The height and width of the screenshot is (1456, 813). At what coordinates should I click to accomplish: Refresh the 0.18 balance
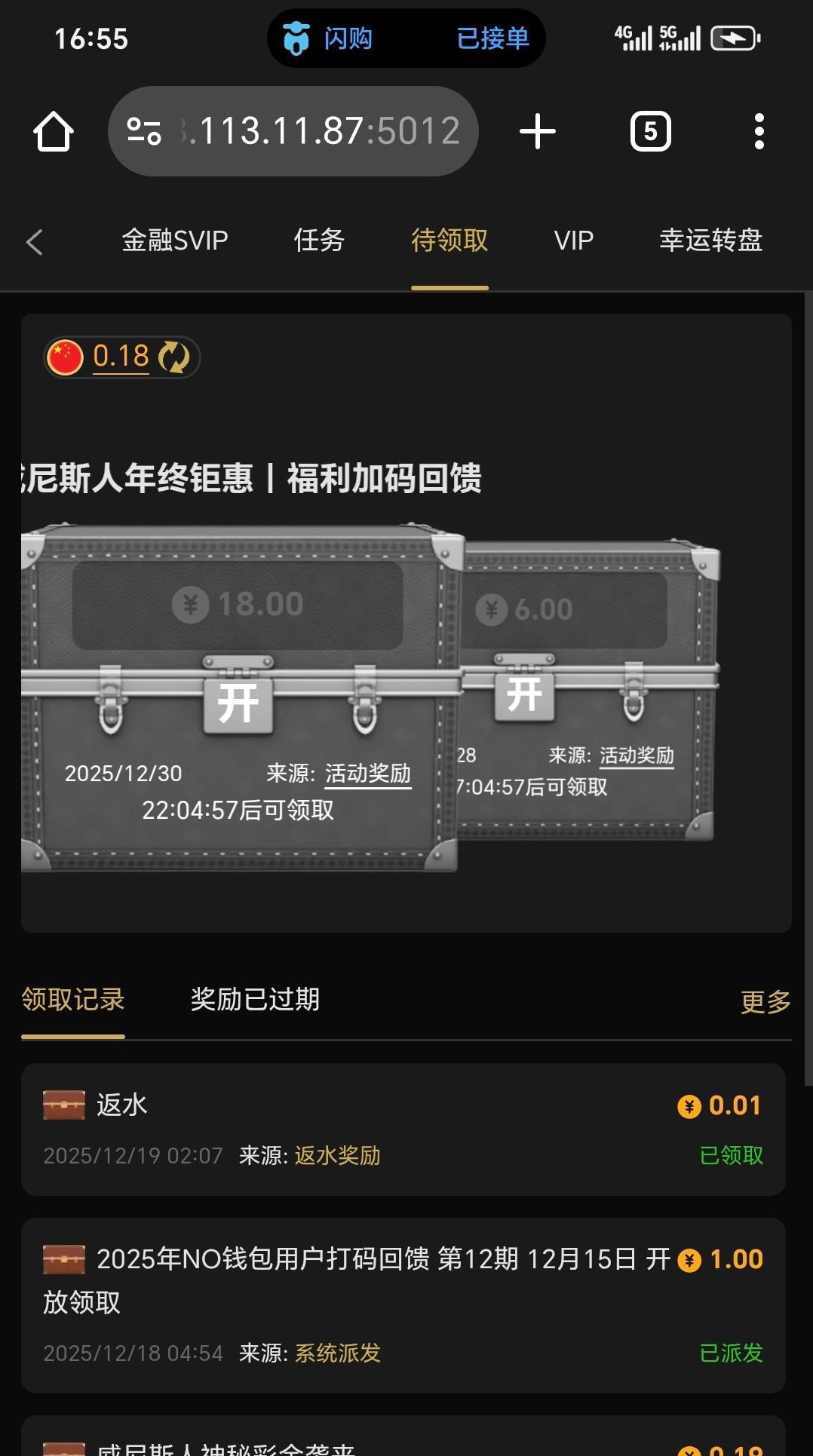174,357
